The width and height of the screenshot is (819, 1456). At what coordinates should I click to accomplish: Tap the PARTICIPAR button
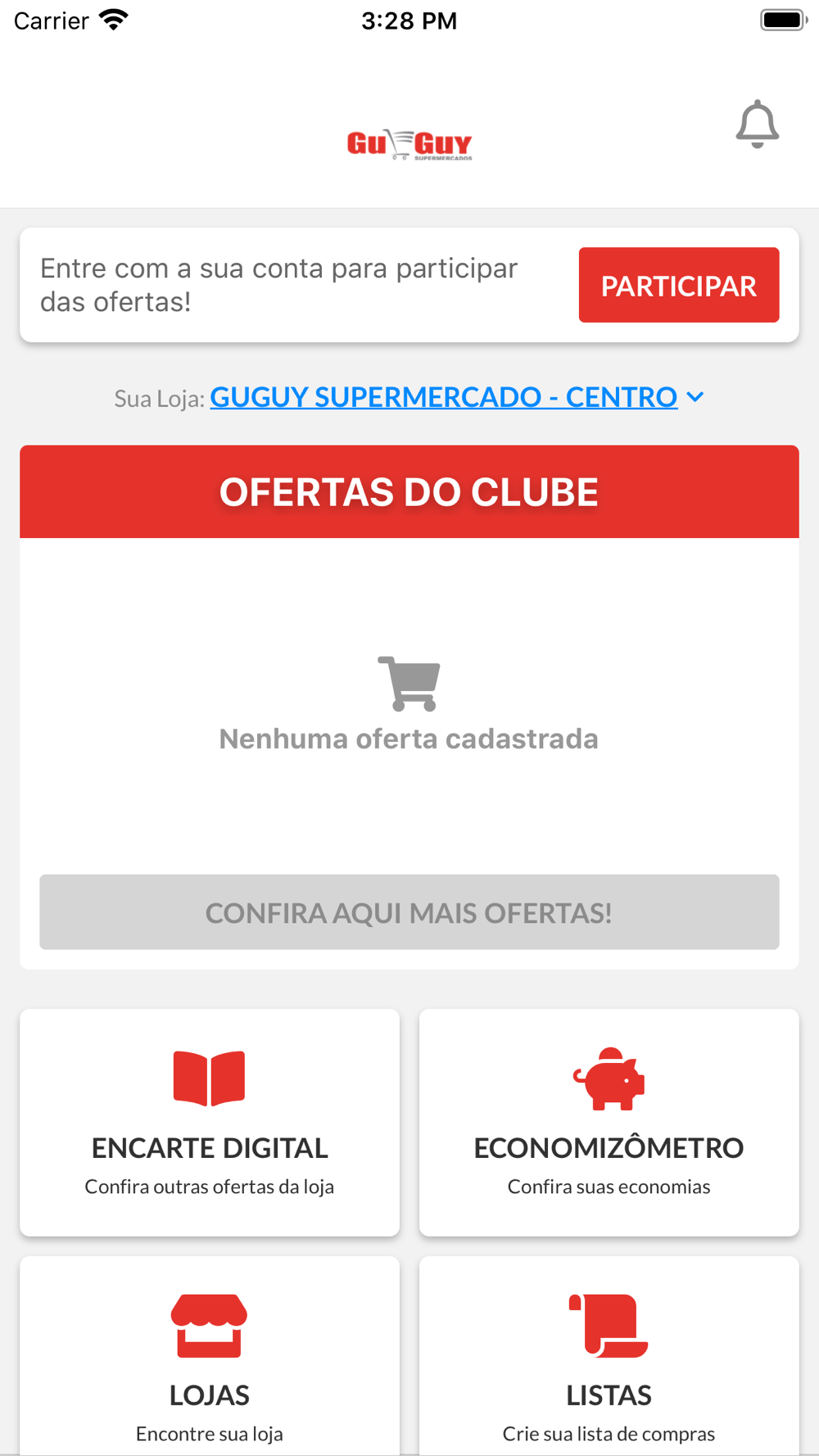click(678, 285)
